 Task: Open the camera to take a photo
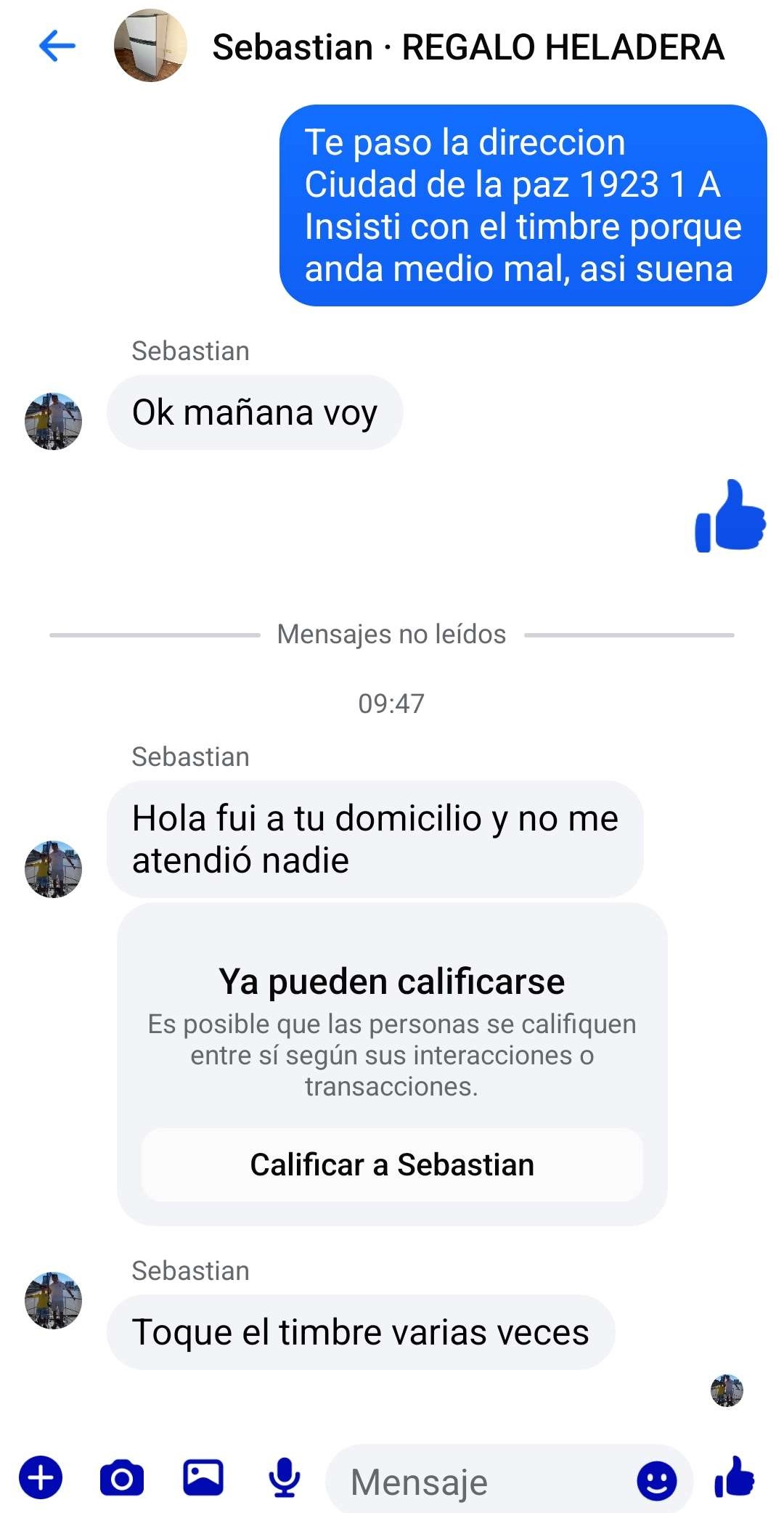(x=122, y=1478)
